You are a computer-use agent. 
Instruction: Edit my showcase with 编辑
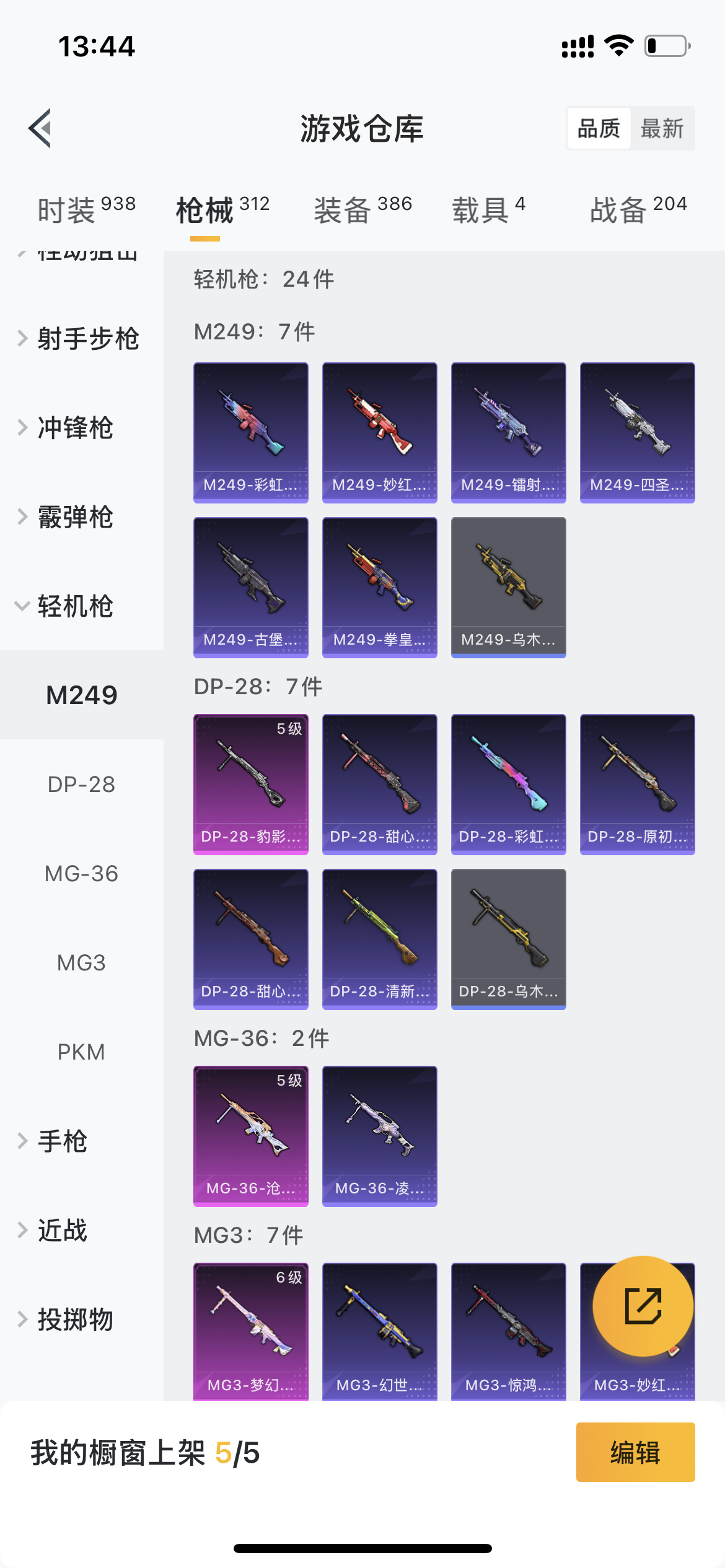tap(635, 1452)
